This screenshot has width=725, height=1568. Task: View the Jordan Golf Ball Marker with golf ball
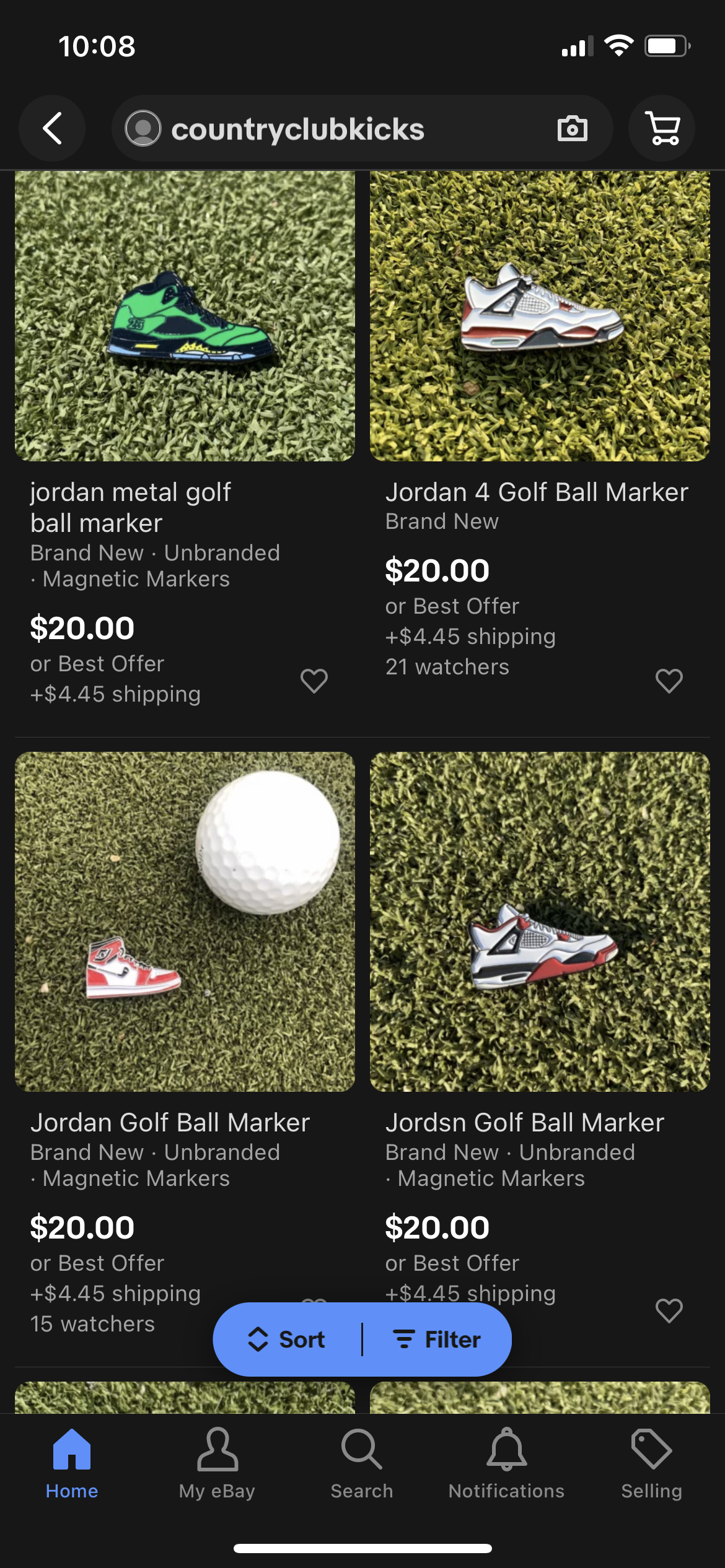(185, 921)
